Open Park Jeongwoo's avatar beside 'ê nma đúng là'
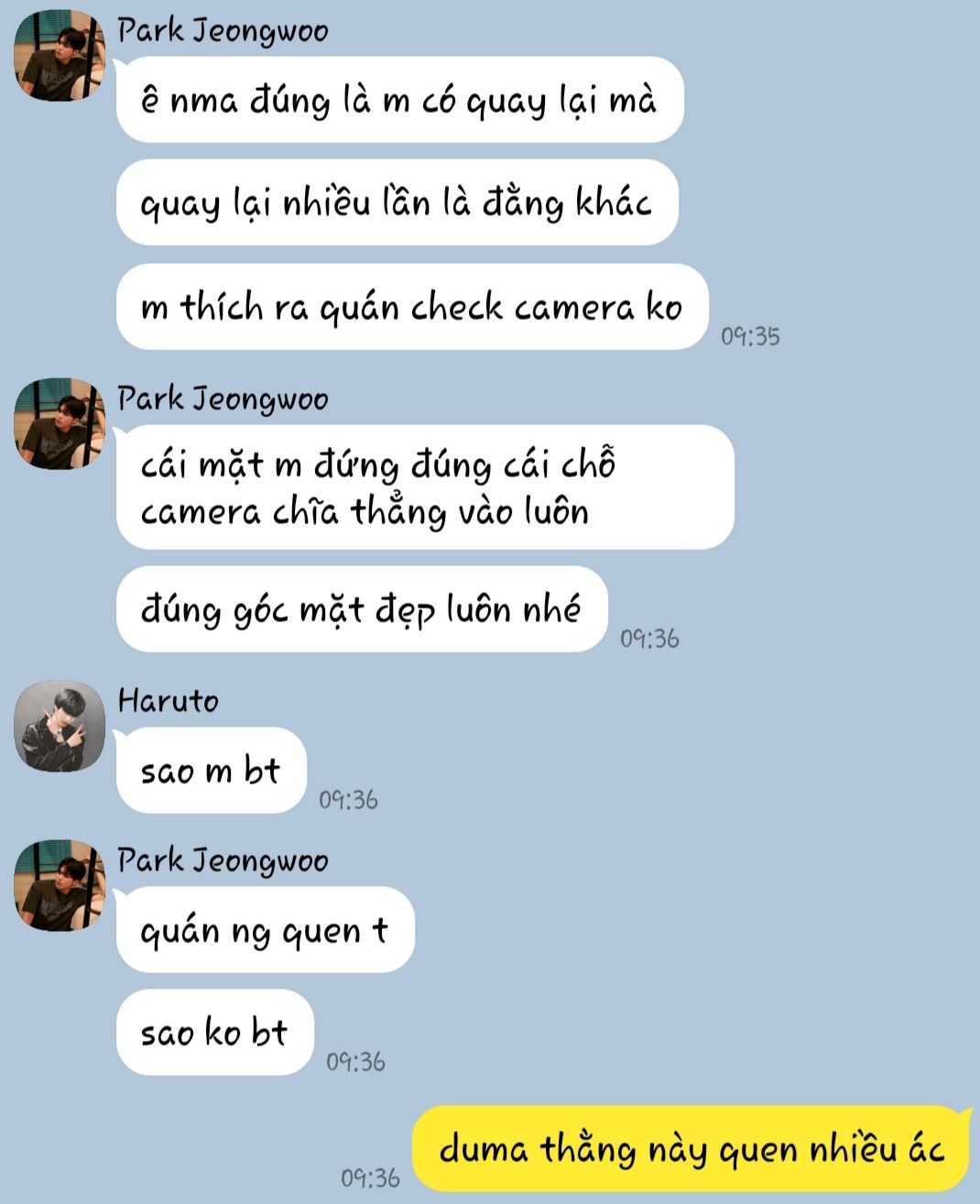Viewport: 980px width, 1204px height. pos(60,55)
